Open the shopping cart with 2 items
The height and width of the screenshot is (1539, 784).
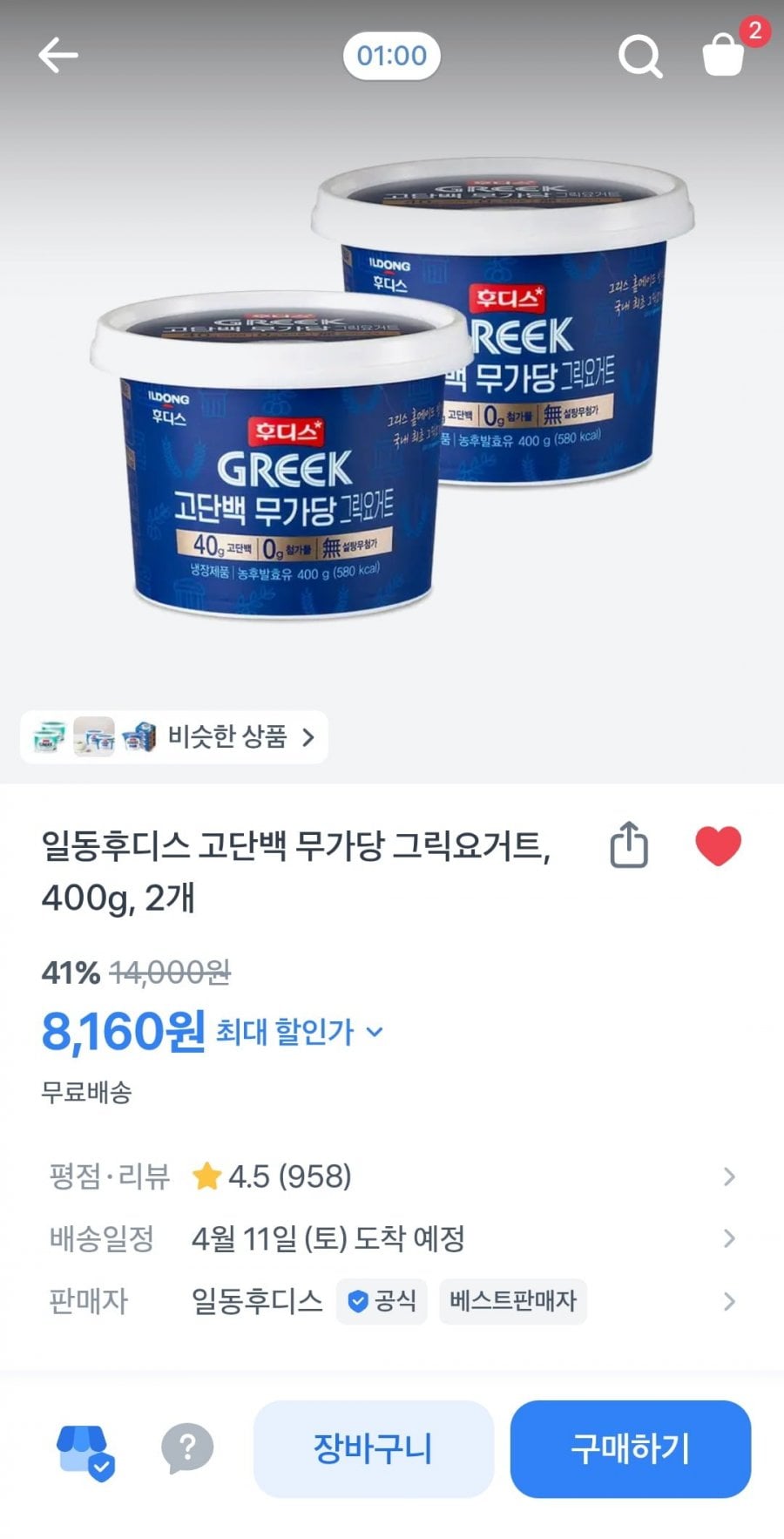725,55
